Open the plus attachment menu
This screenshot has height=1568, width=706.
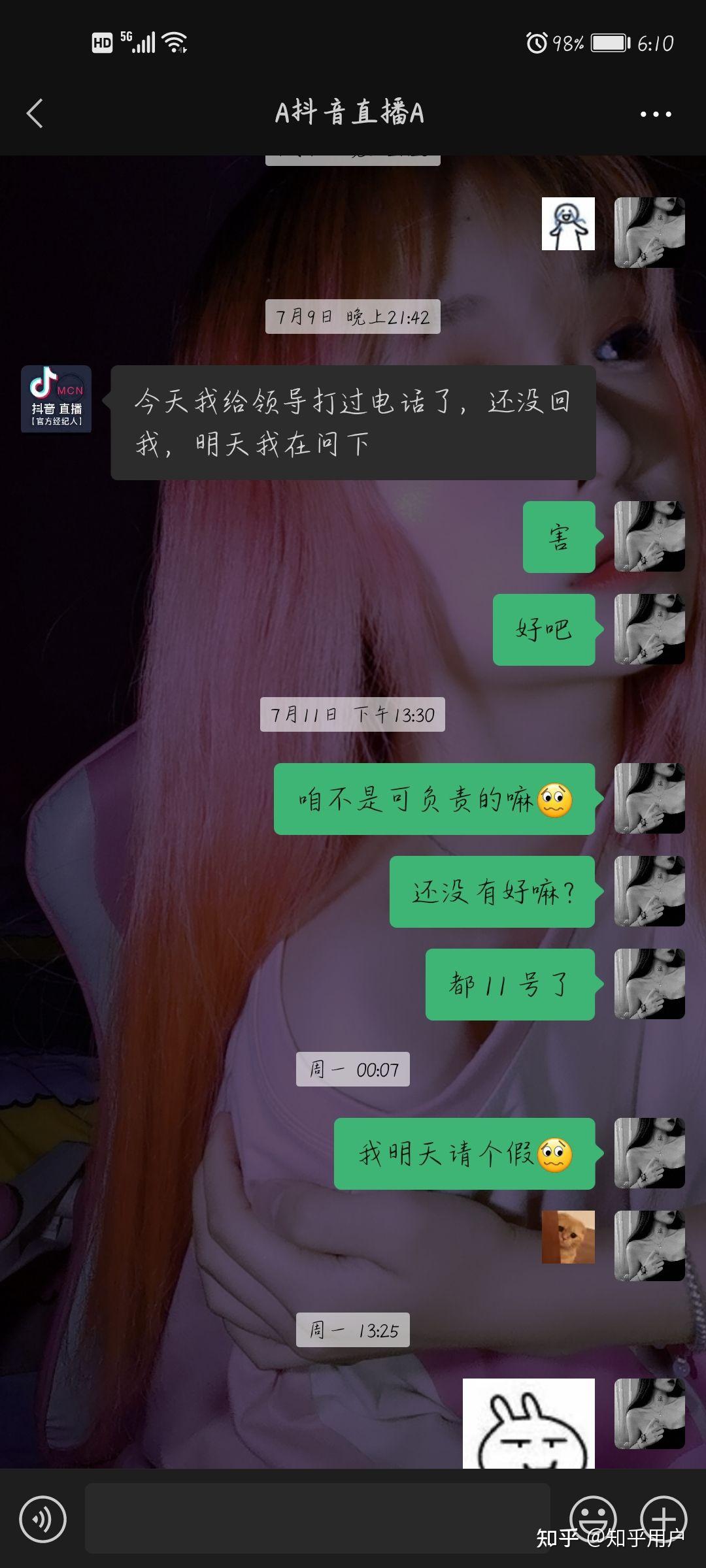[x=663, y=1518]
